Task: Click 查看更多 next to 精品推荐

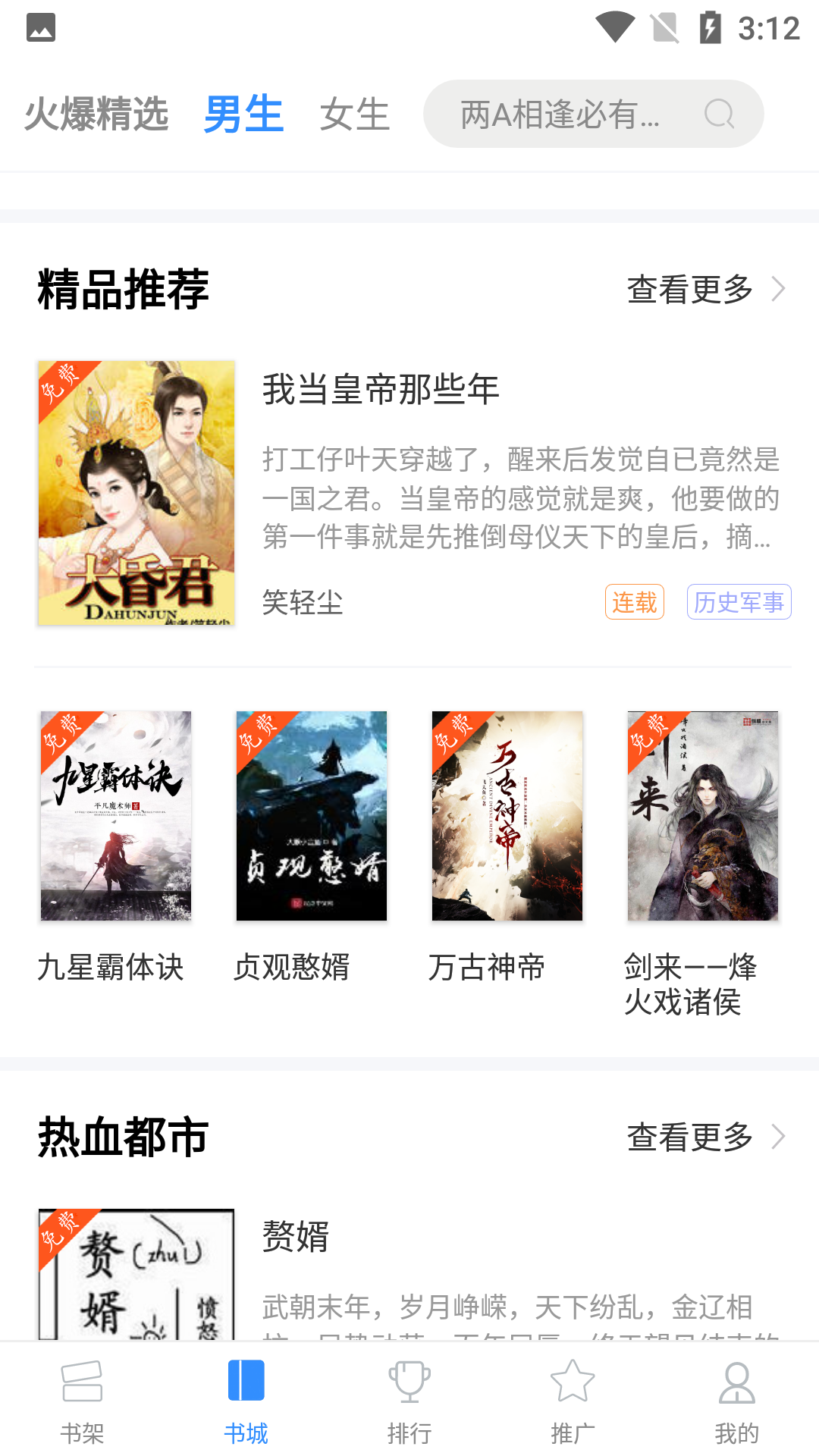Action: click(689, 289)
